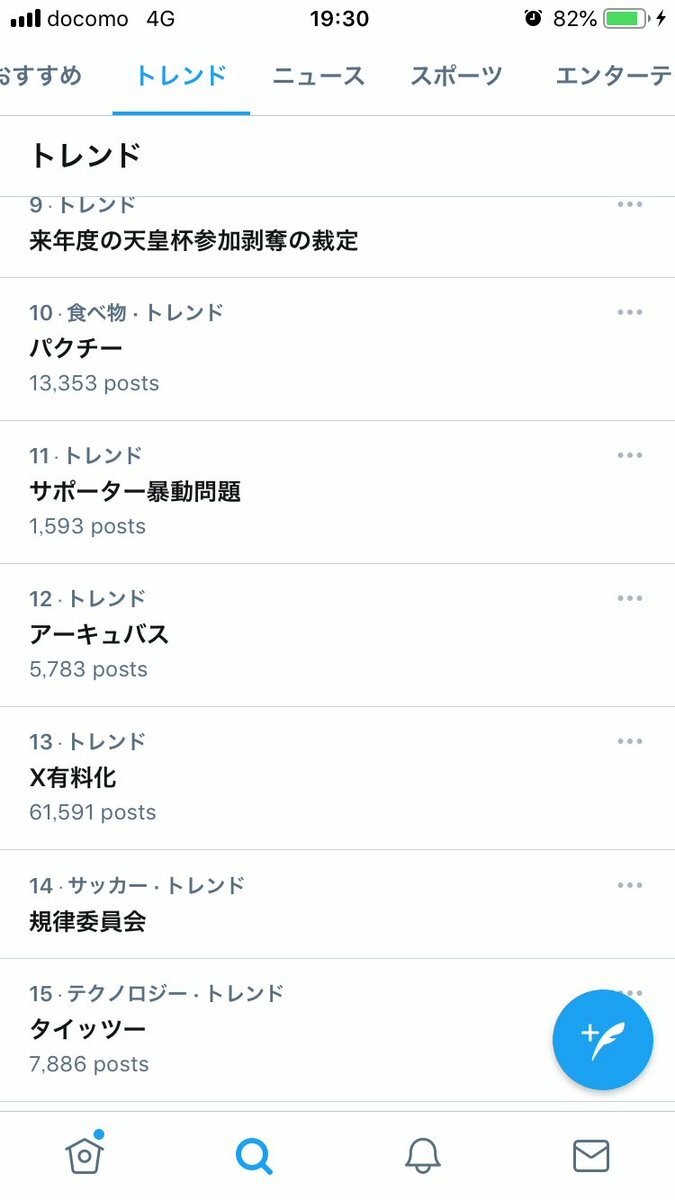The image size is (675, 1200).
Task: Open the エンターテイメント tab
Action: 615,76
